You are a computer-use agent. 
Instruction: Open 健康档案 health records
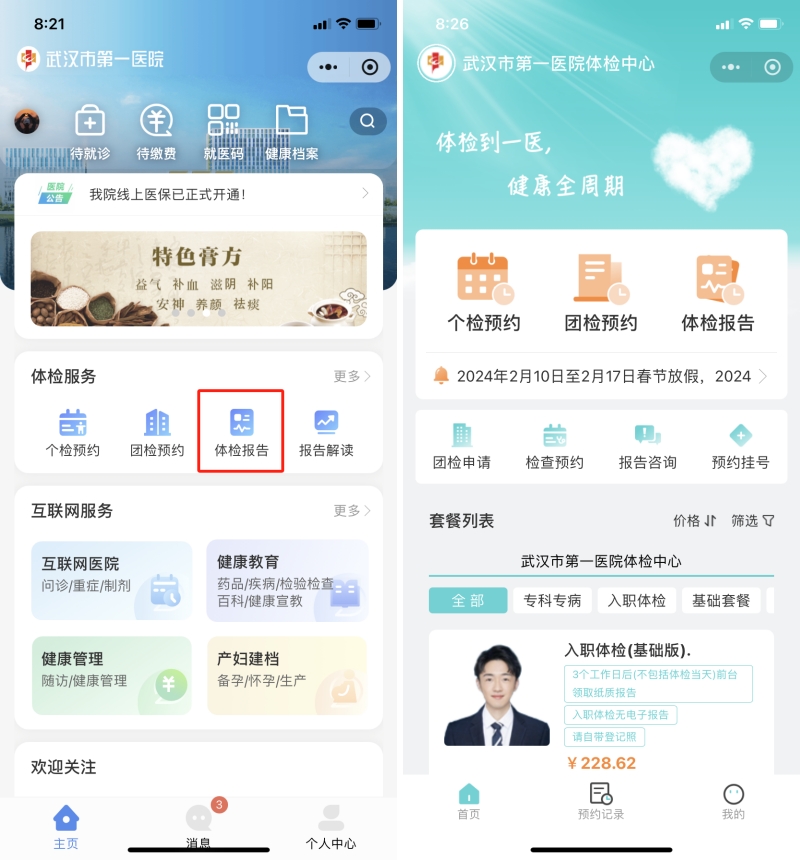(x=291, y=132)
